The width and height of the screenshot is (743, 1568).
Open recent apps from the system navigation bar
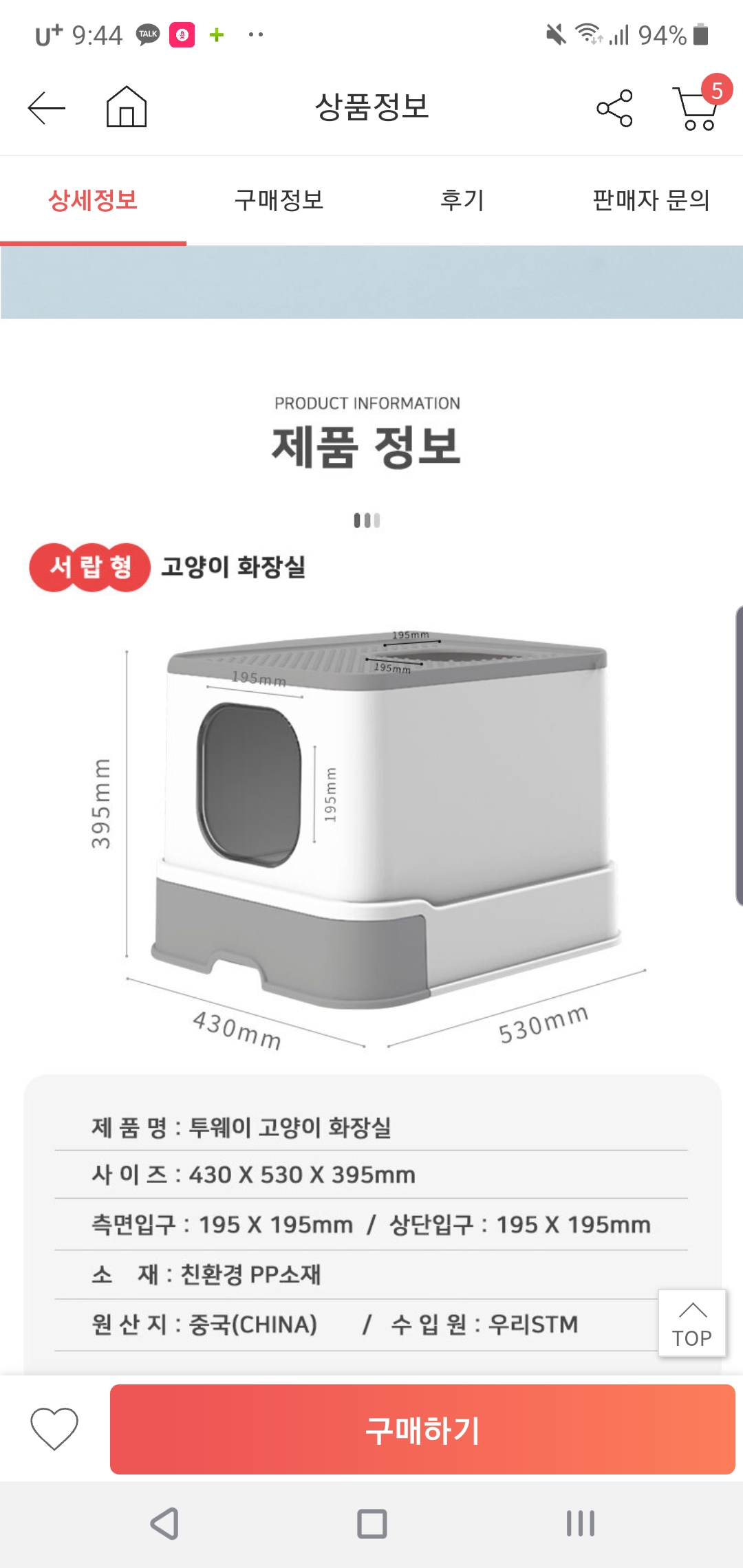coord(580,1523)
